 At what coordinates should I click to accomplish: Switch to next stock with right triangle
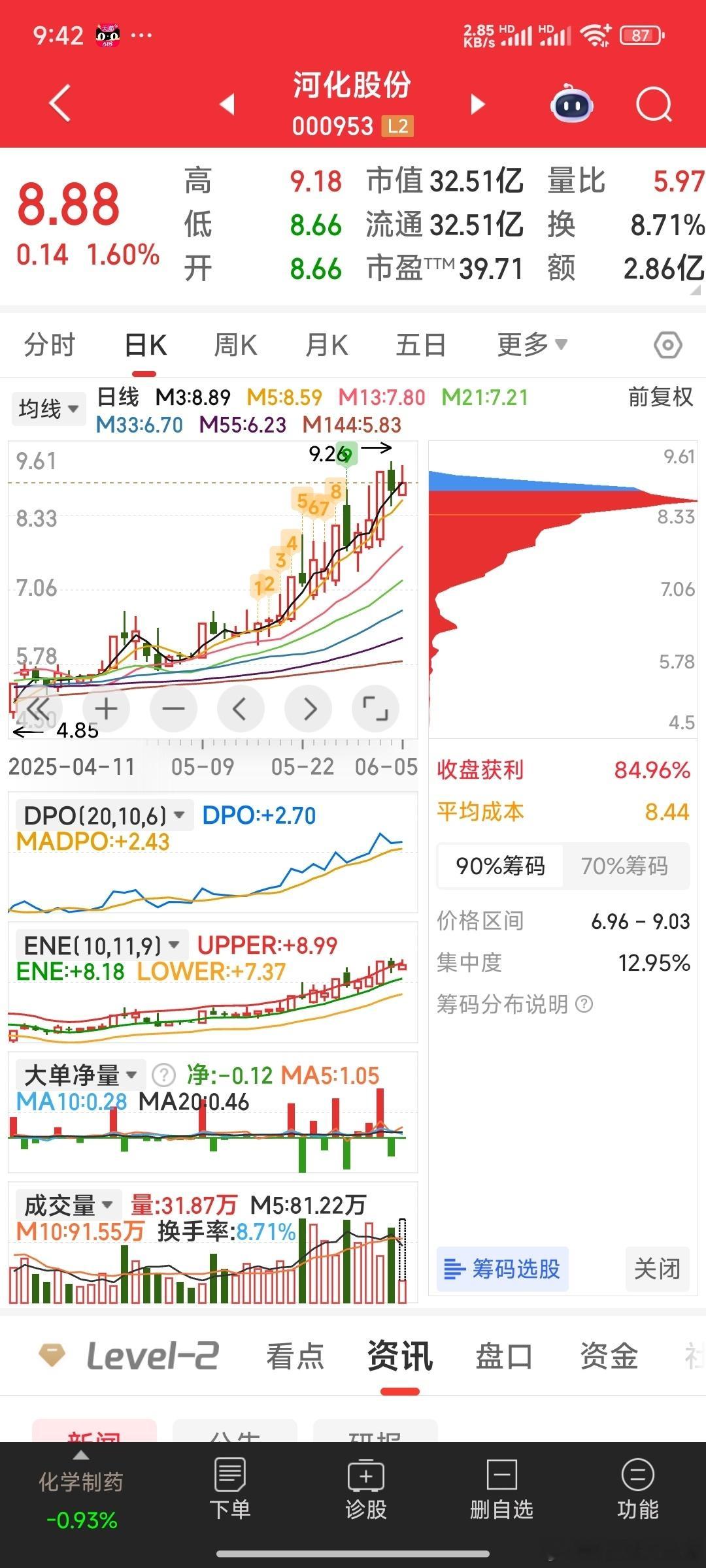(478, 104)
